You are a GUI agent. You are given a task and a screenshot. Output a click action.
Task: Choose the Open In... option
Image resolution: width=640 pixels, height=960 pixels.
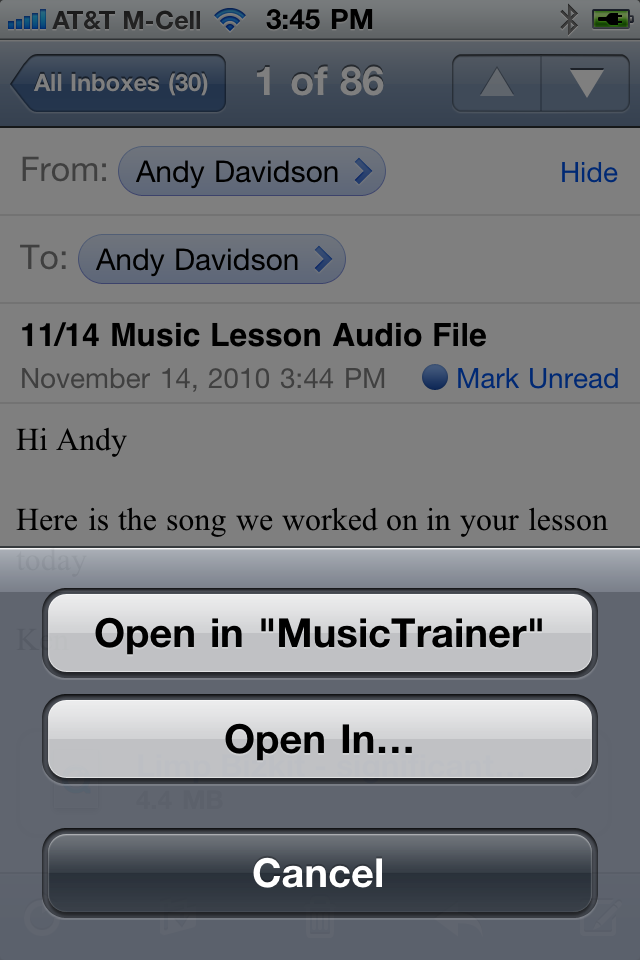pos(319,740)
